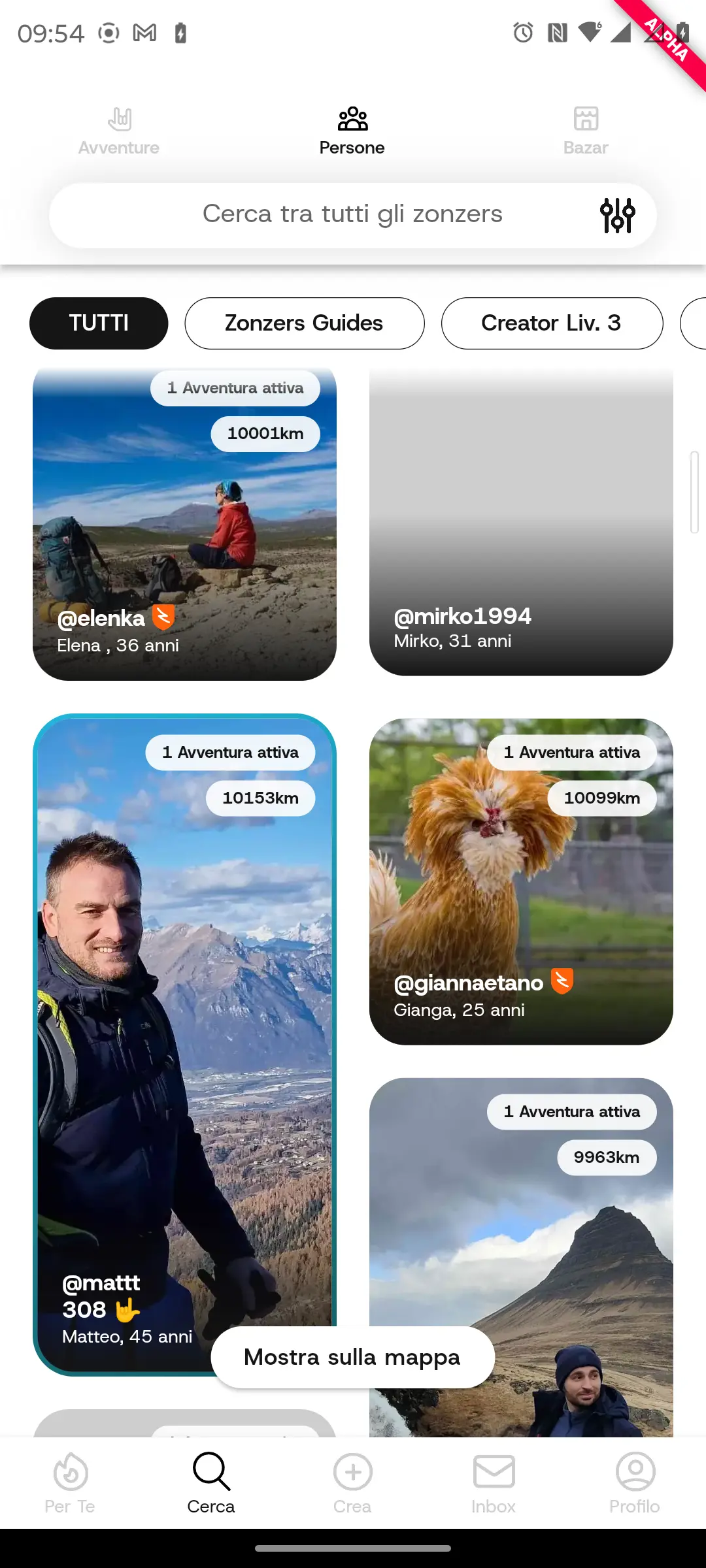706x1568 pixels.
Task: Go to the Profilo tab
Action: pos(635,1483)
